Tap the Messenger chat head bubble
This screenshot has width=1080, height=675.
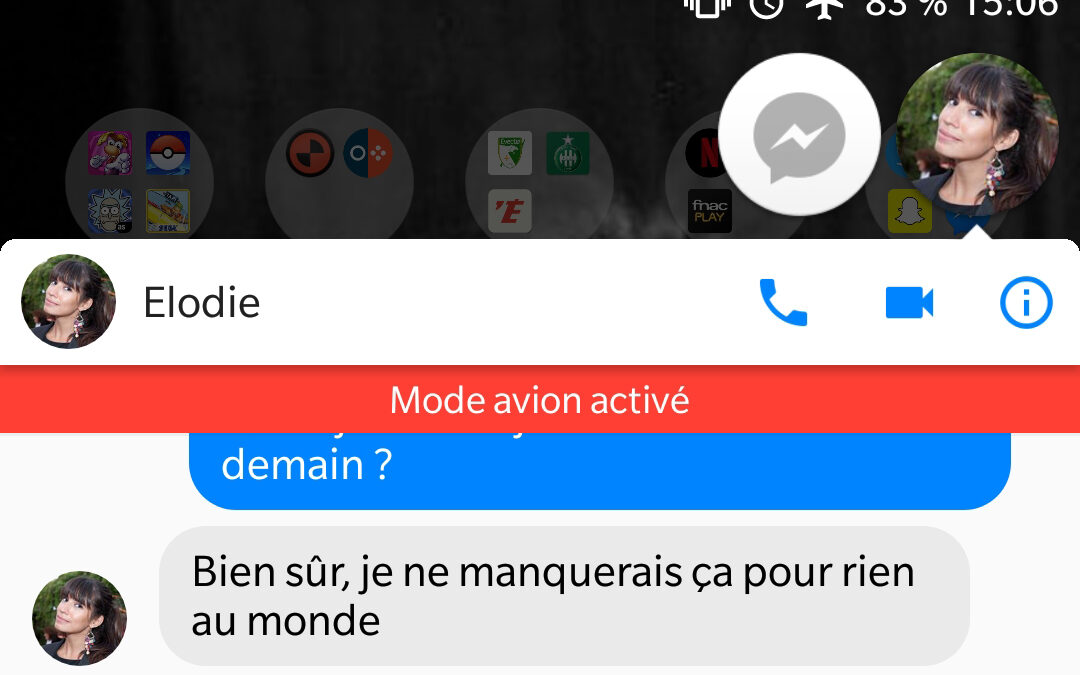(799, 134)
